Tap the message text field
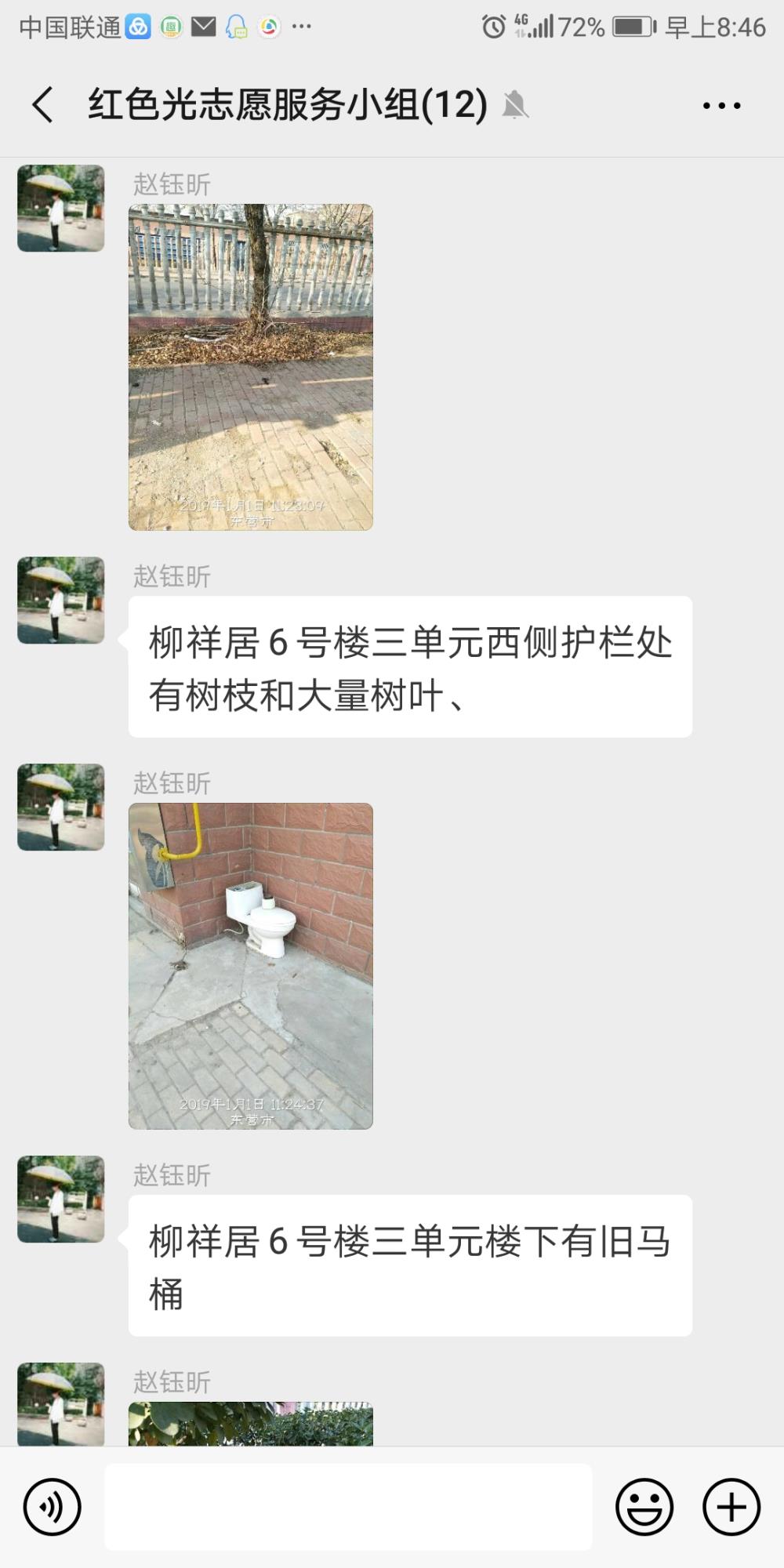 pos(348,1507)
